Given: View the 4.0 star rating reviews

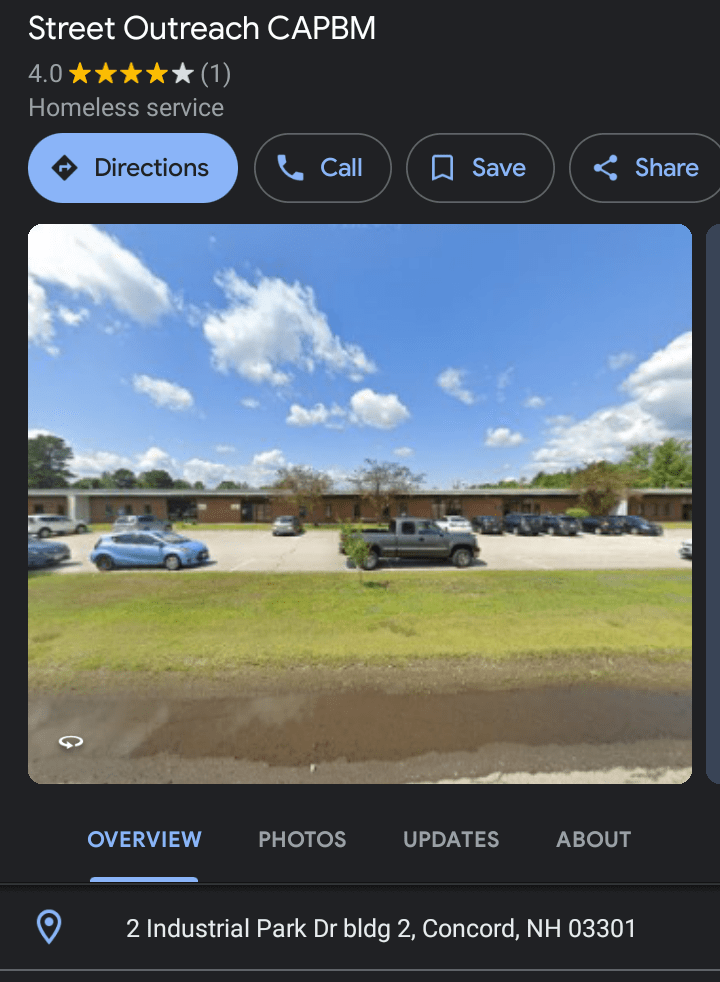Looking at the screenshot, I should coord(130,74).
